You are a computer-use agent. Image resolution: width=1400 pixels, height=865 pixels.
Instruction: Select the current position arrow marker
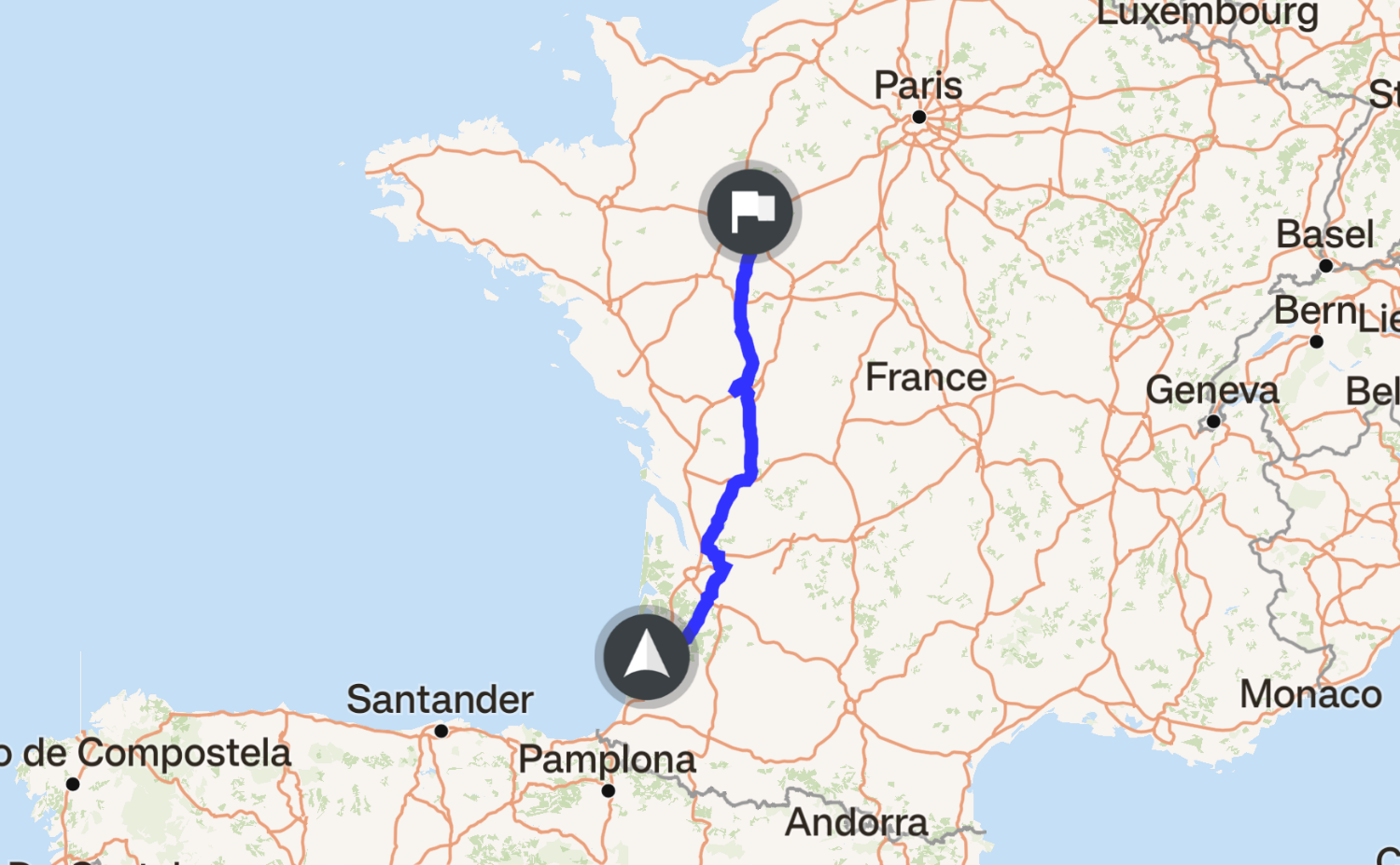coord(646,656)
